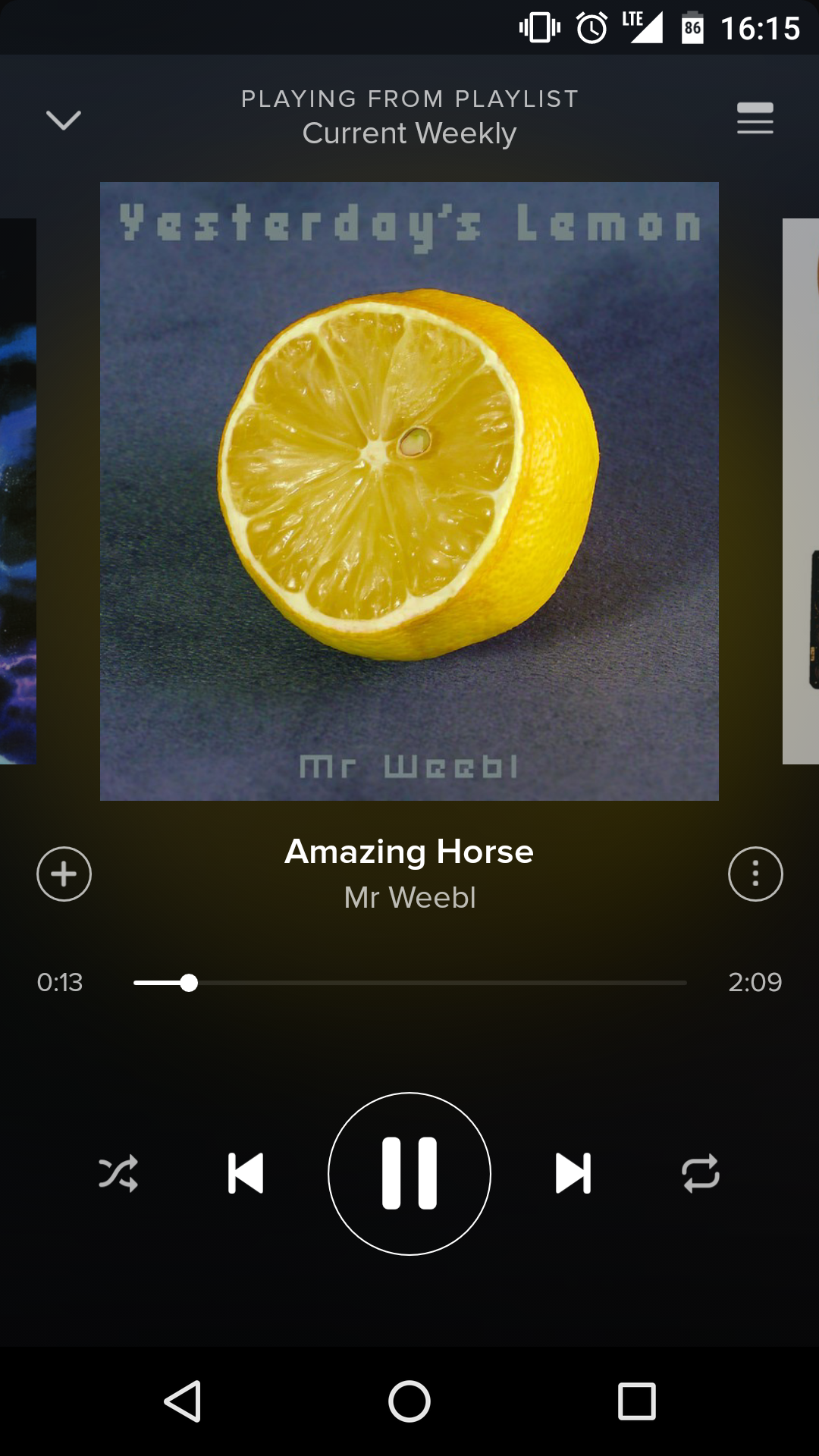Tap the song progress bar to seek
This screenshot has width=819, height=1456.
[409, 983]
